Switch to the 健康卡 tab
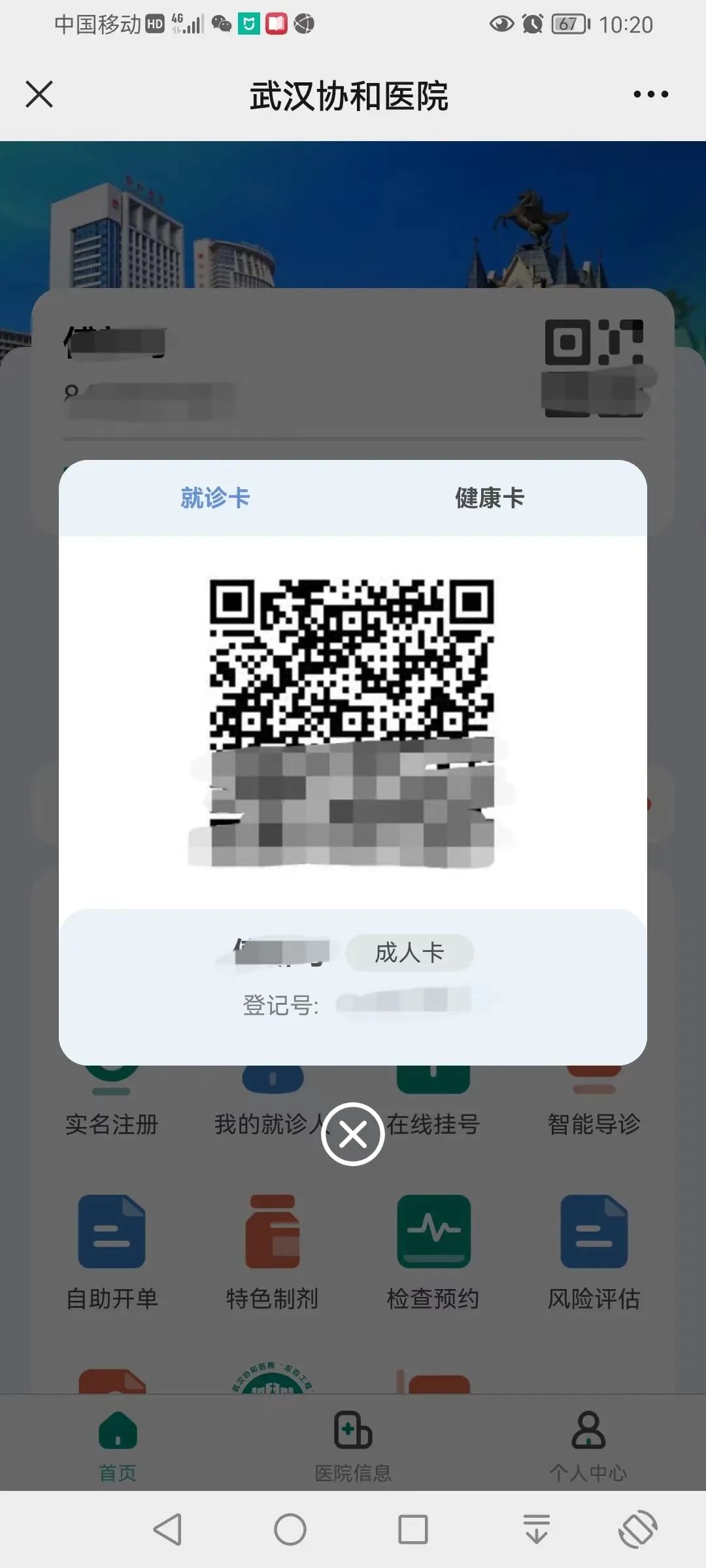706x1568 pixels. pyautogui.click(x=489, y=498)
